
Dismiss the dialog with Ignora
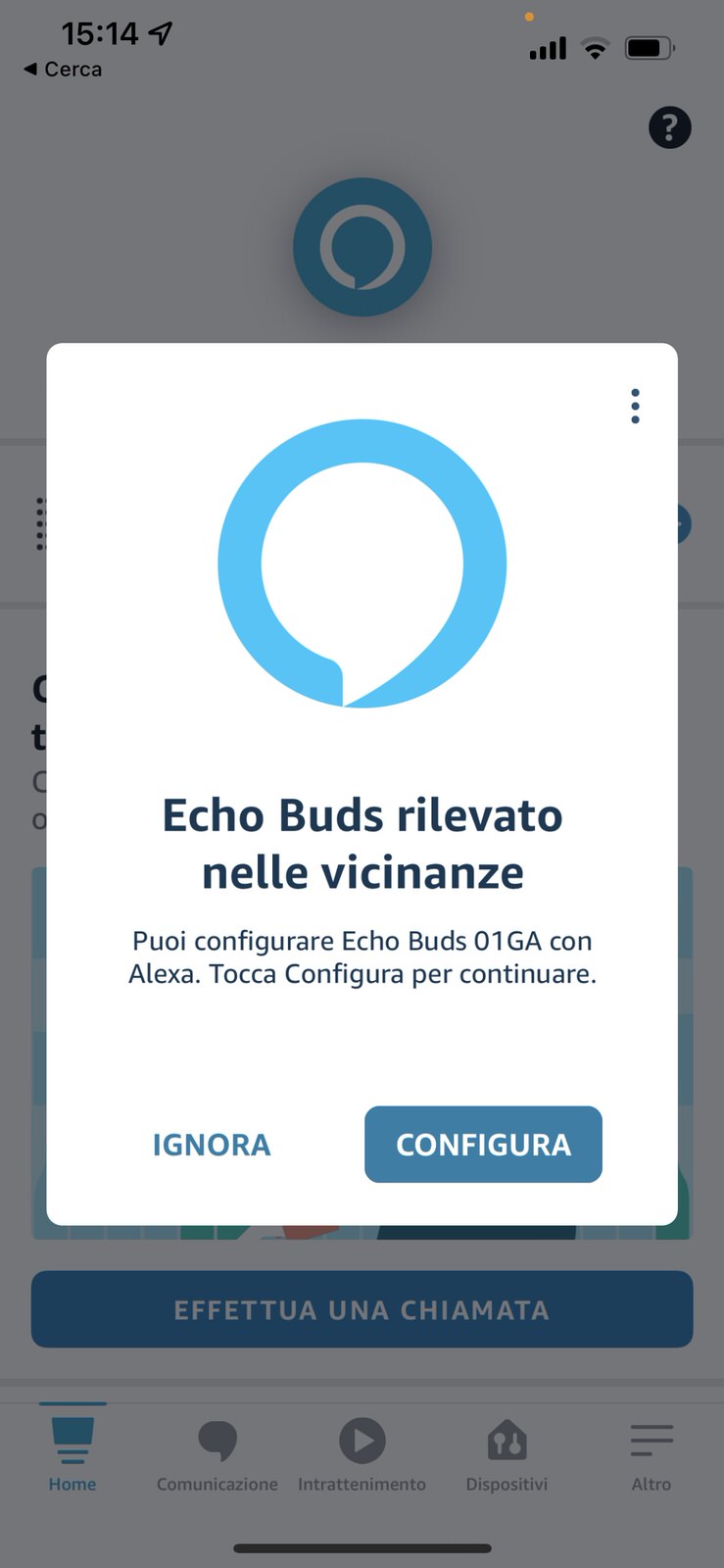tap(212, 1145)
